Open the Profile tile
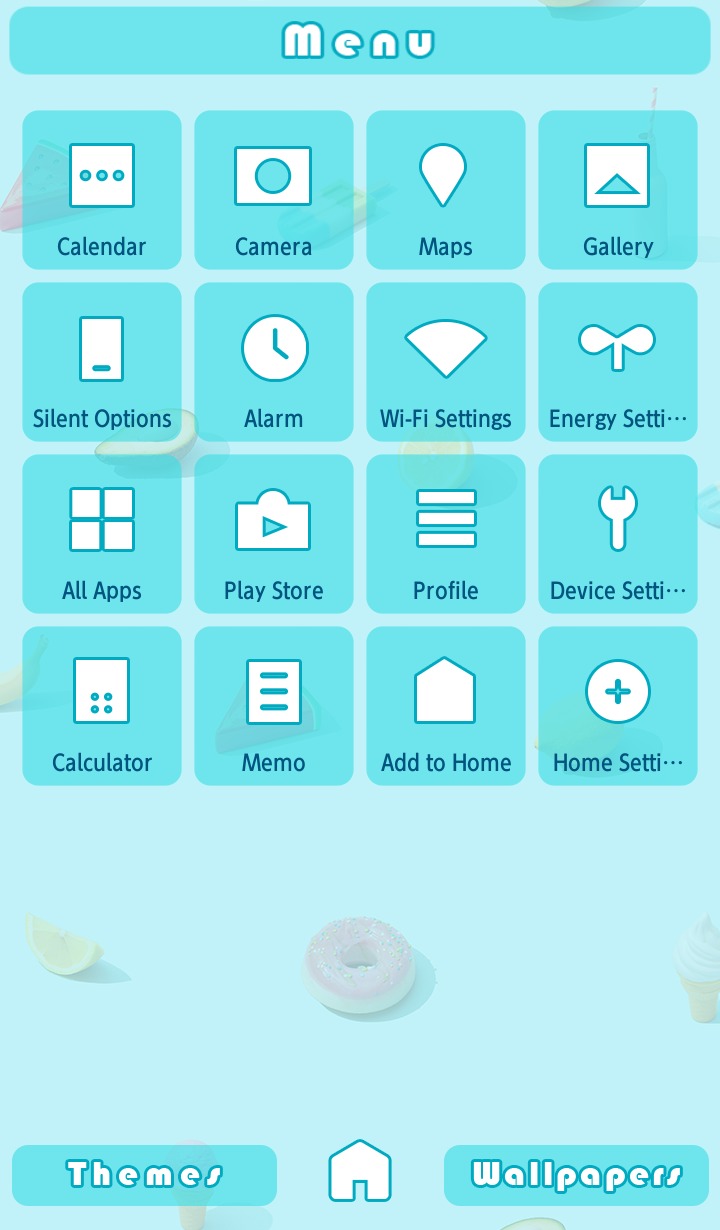The image size is (720, 1230). point(446,534)
